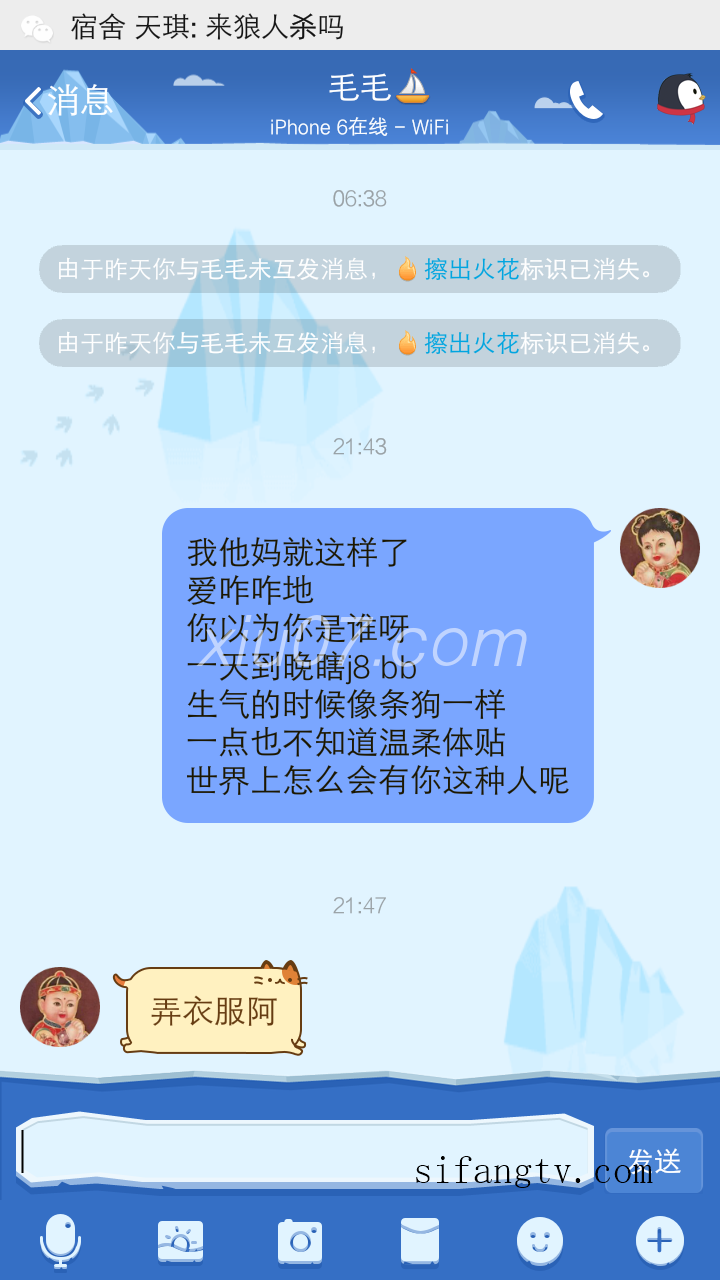Open the photo gallery picker

(x=180, y=1241)
